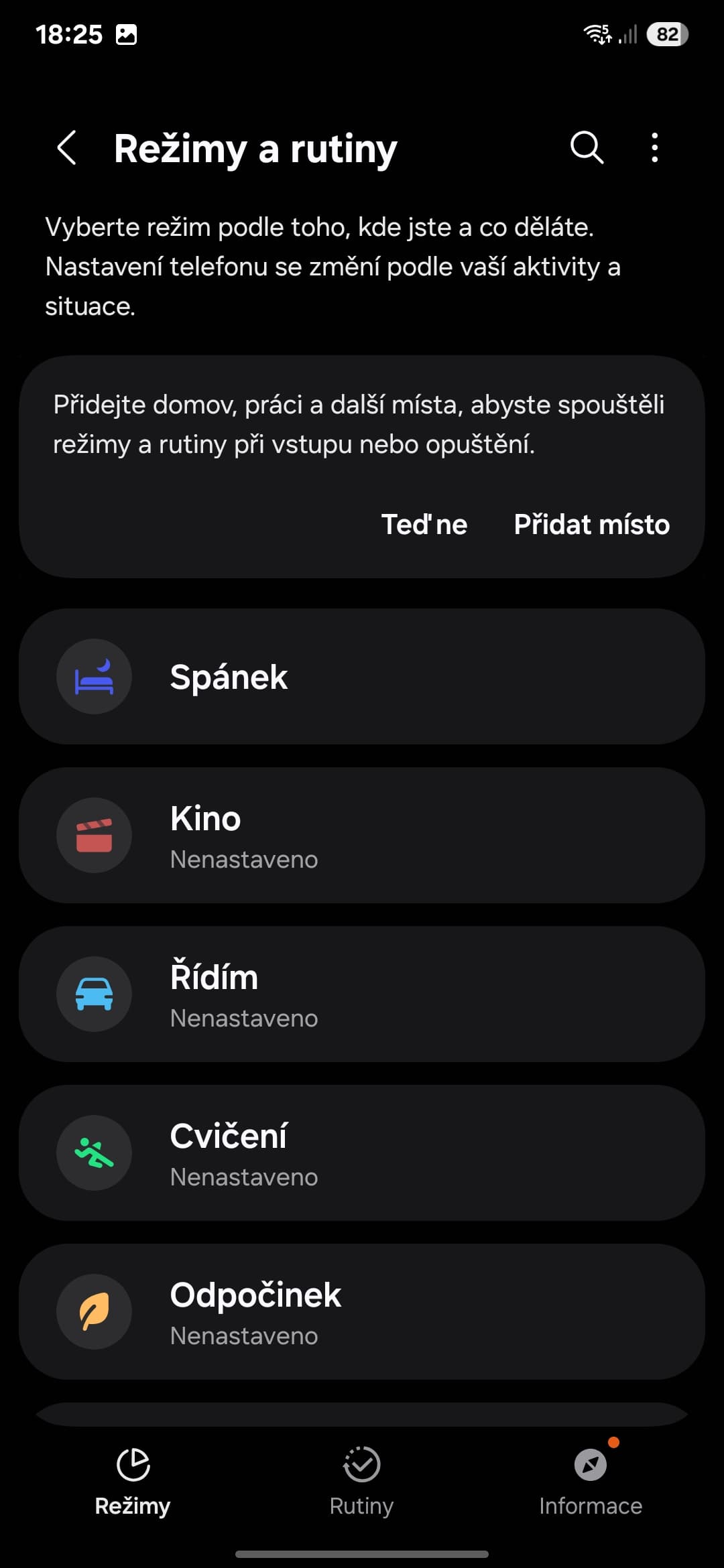This screenshot has height=1568, width=724.
Task: Dismiss the places banner with Teď ne
Action: coord(424,524)
